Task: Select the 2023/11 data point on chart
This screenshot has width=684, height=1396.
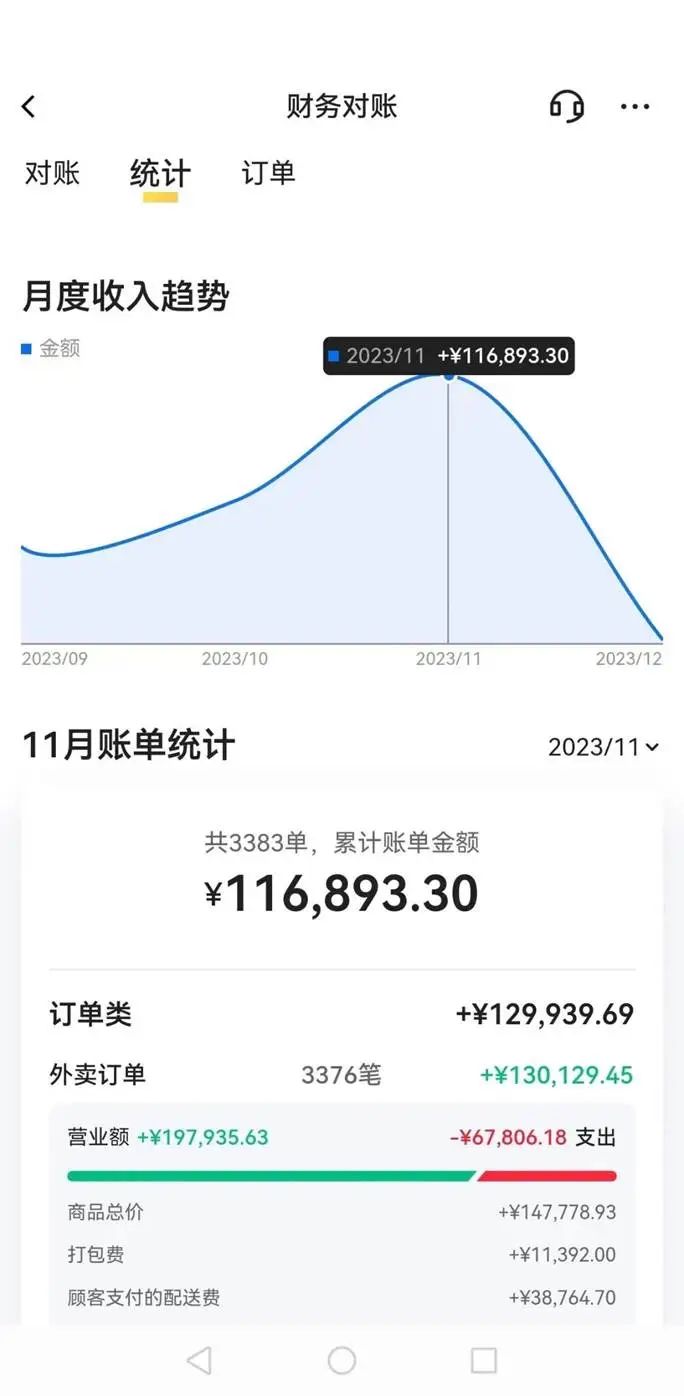Action: click(x=448, y=375)
